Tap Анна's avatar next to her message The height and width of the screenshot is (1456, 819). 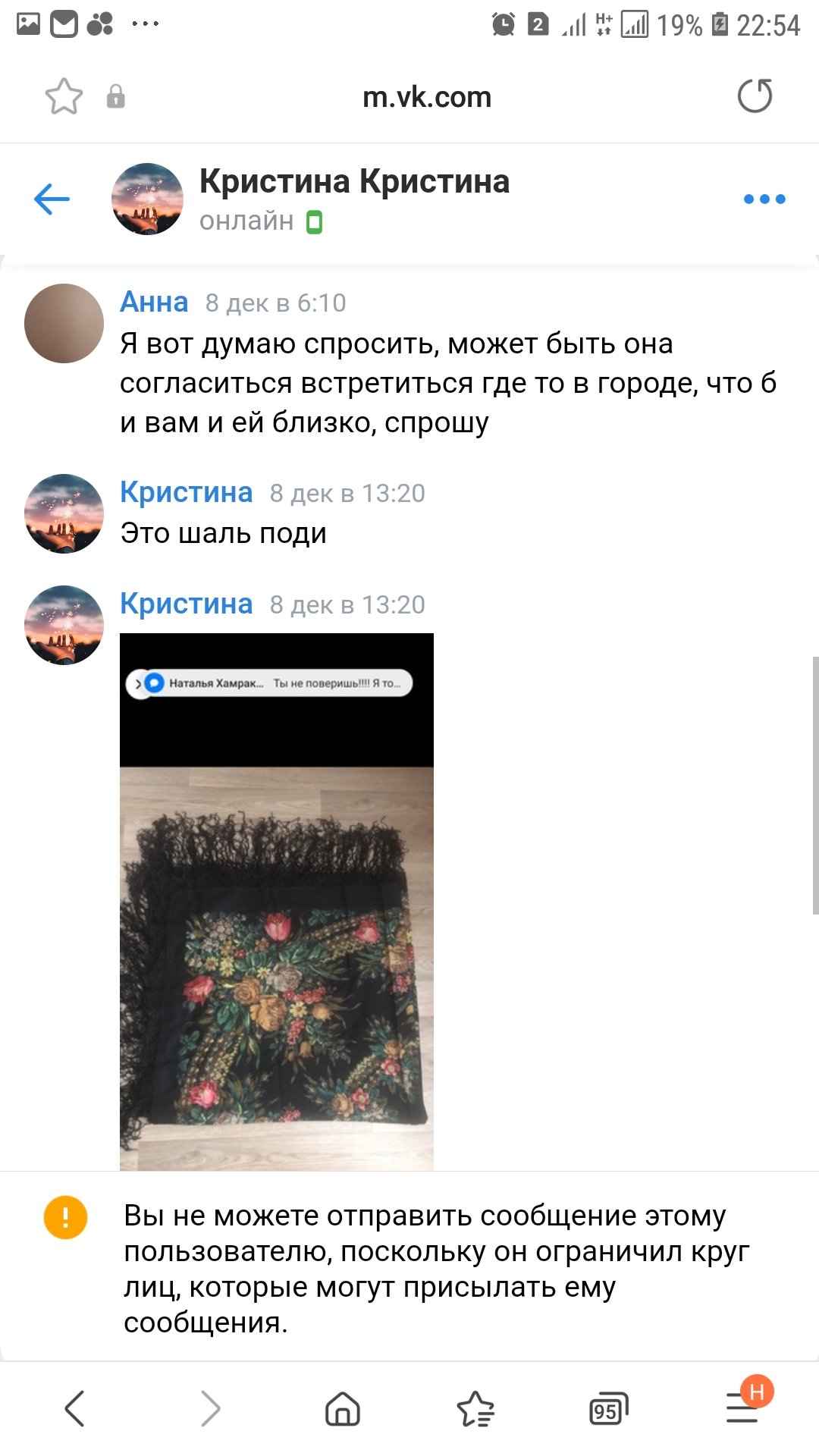point(64,323)
